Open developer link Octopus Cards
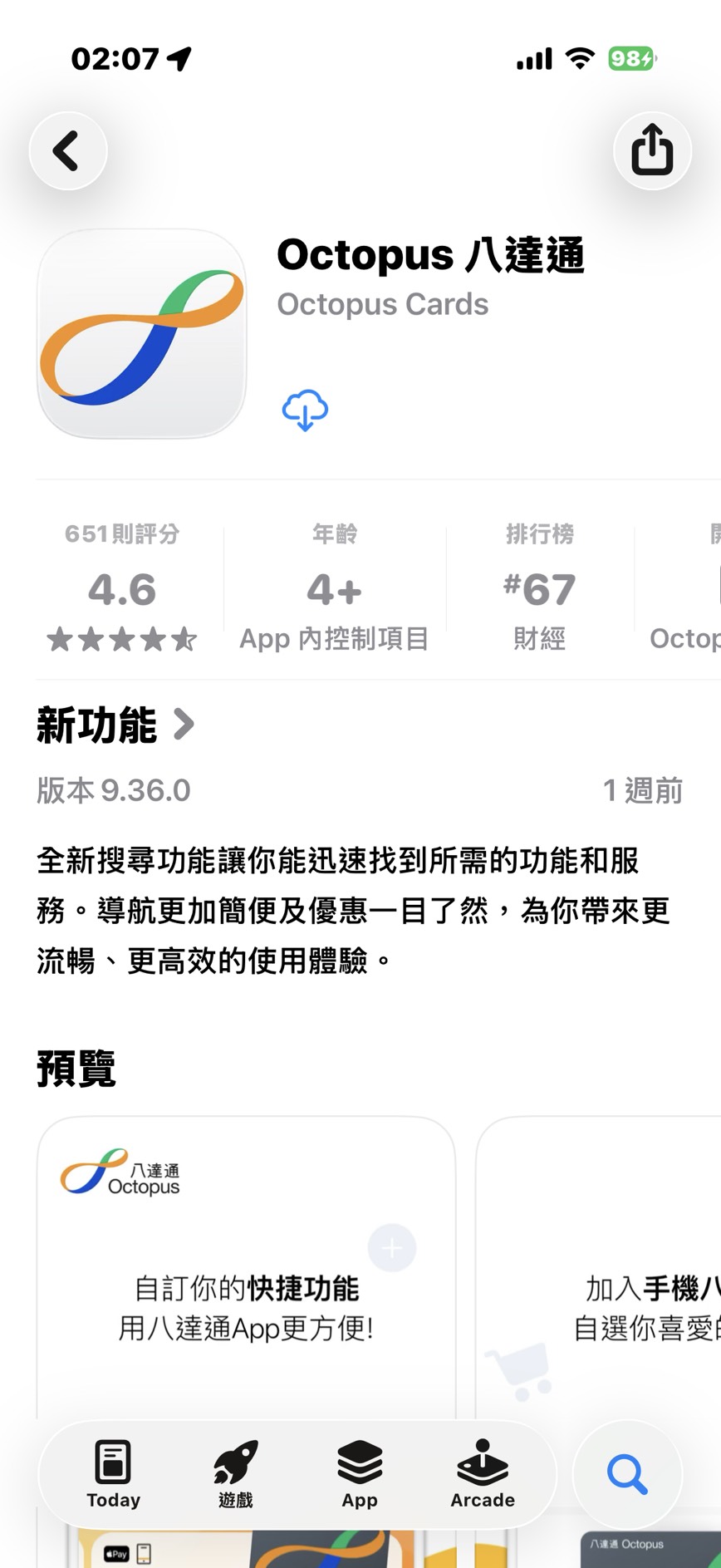 click(x=383, y=305)
